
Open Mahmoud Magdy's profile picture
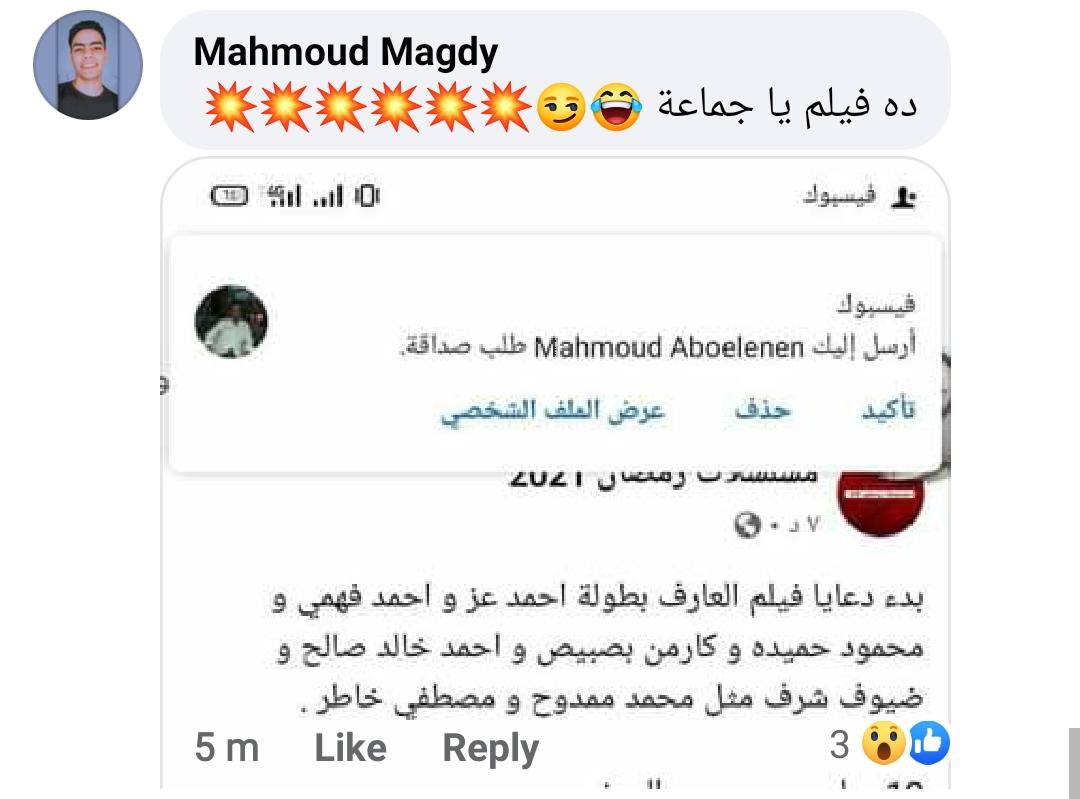[x=88, y=66]
